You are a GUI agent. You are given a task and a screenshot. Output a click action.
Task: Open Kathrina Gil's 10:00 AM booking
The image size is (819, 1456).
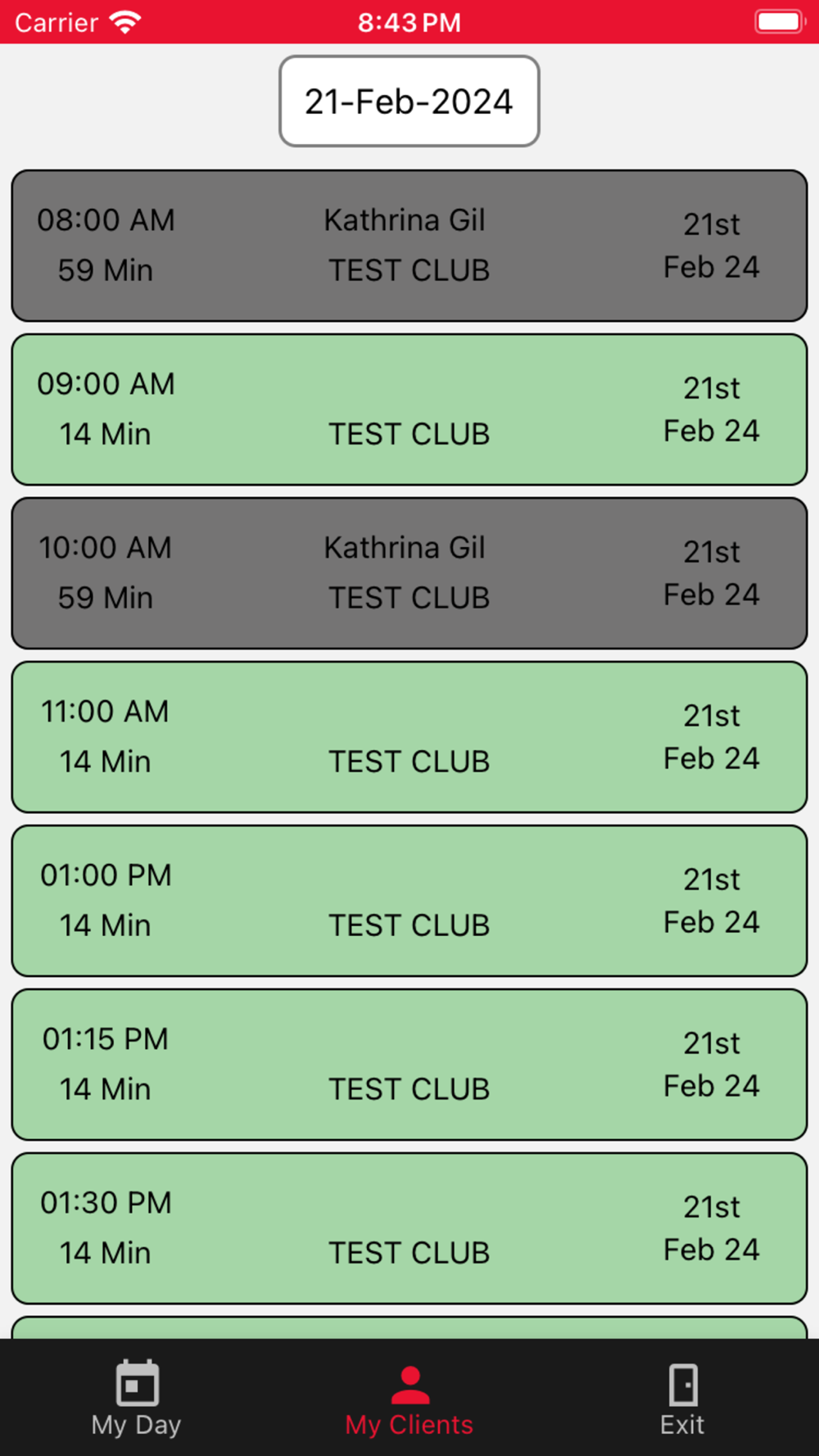[409, 573]
